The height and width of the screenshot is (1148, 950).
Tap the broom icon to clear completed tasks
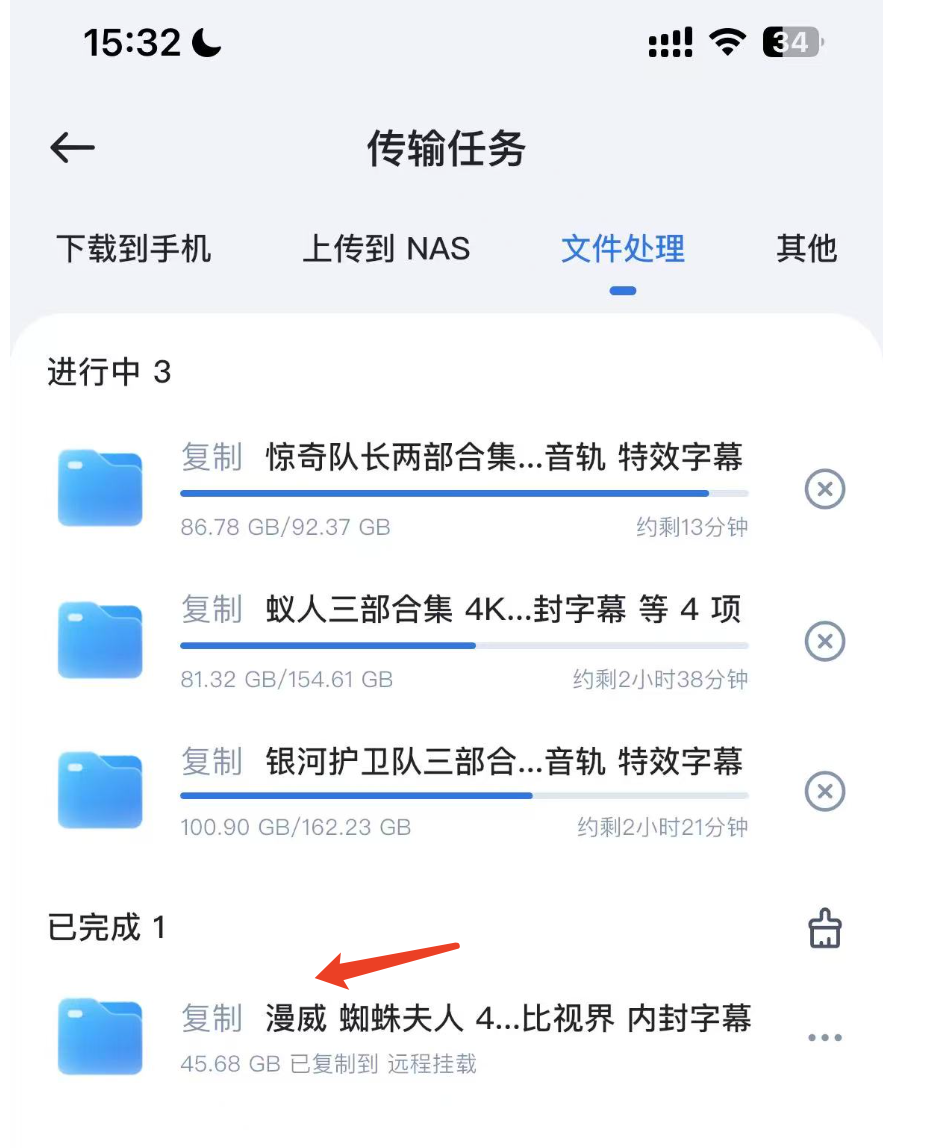824,928
